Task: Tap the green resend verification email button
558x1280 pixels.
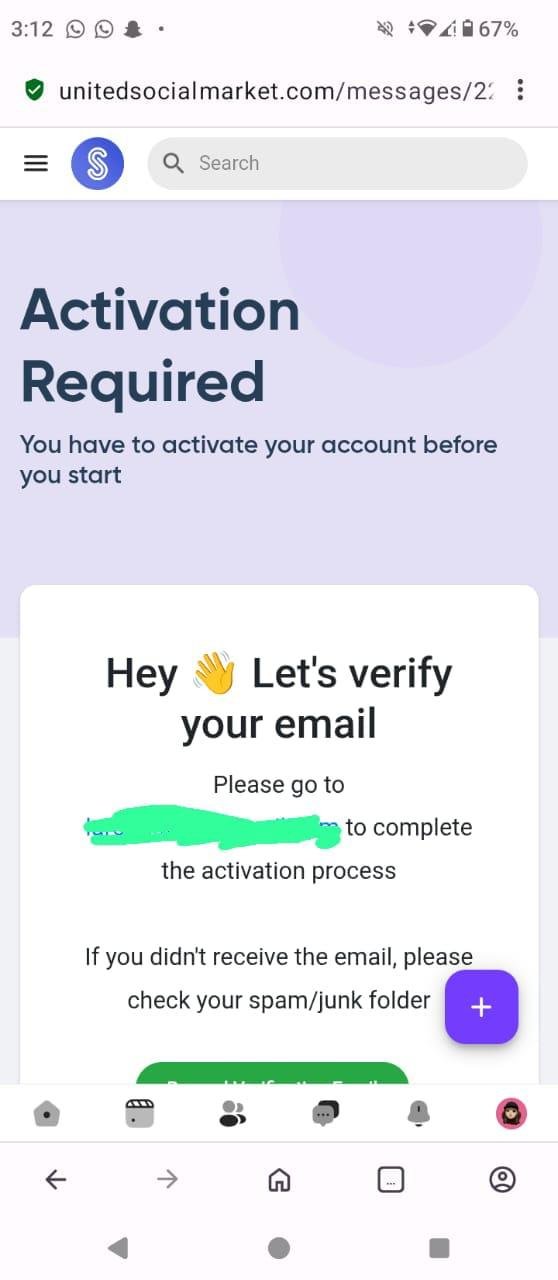Action: point(272,1073)
